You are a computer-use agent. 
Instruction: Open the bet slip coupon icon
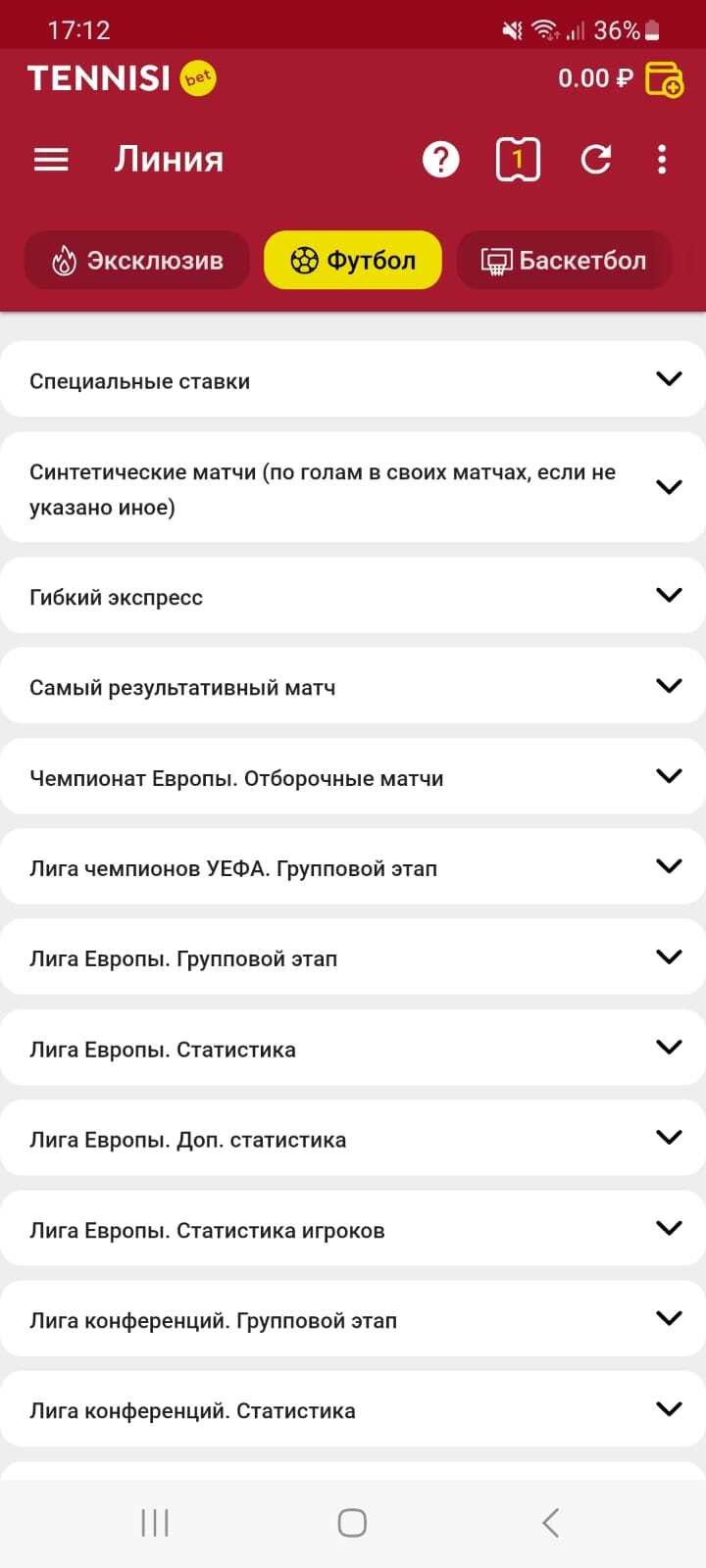[518, 159]
